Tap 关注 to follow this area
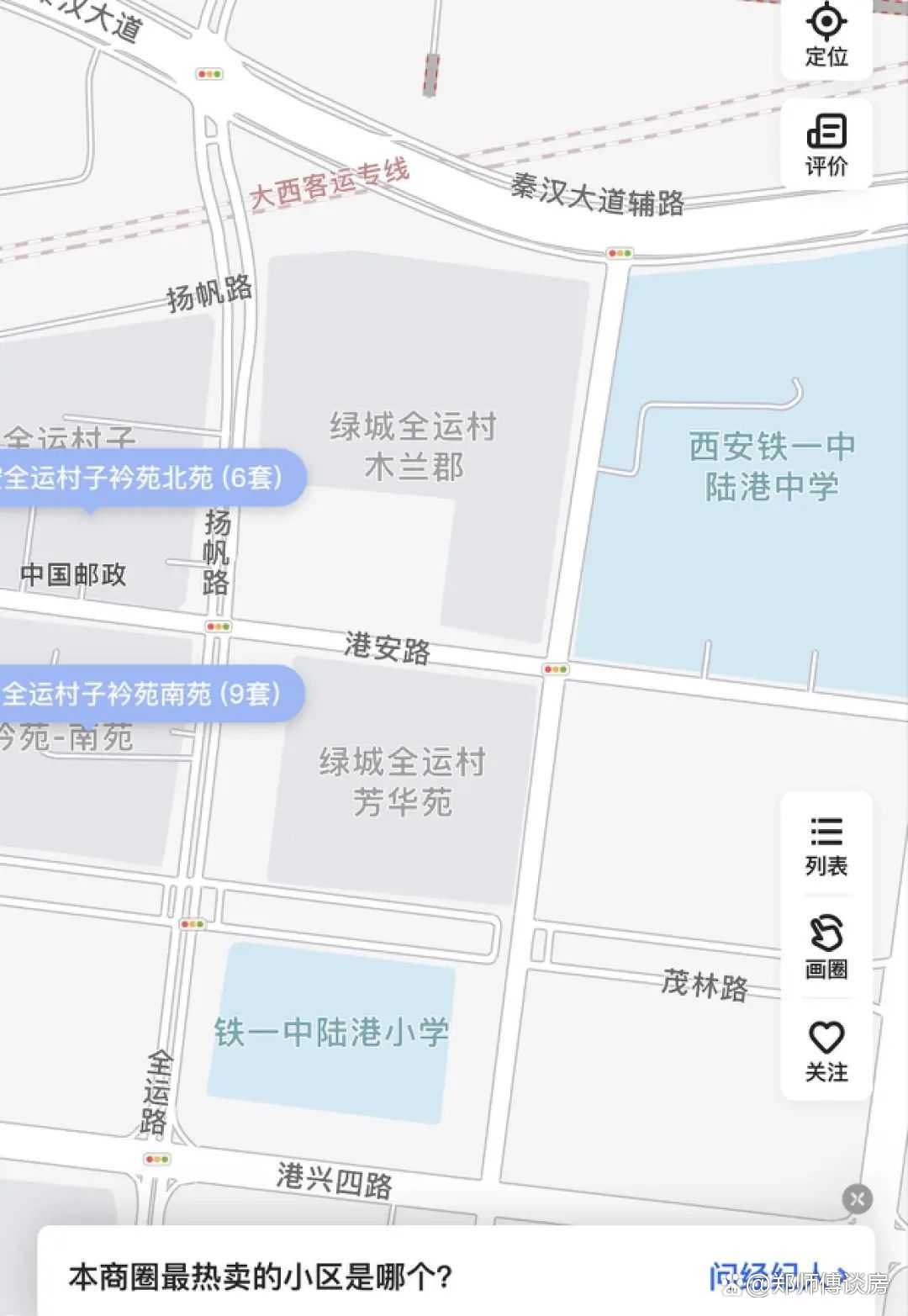Screen dimensions: 908x1316 coord(826,1051)
